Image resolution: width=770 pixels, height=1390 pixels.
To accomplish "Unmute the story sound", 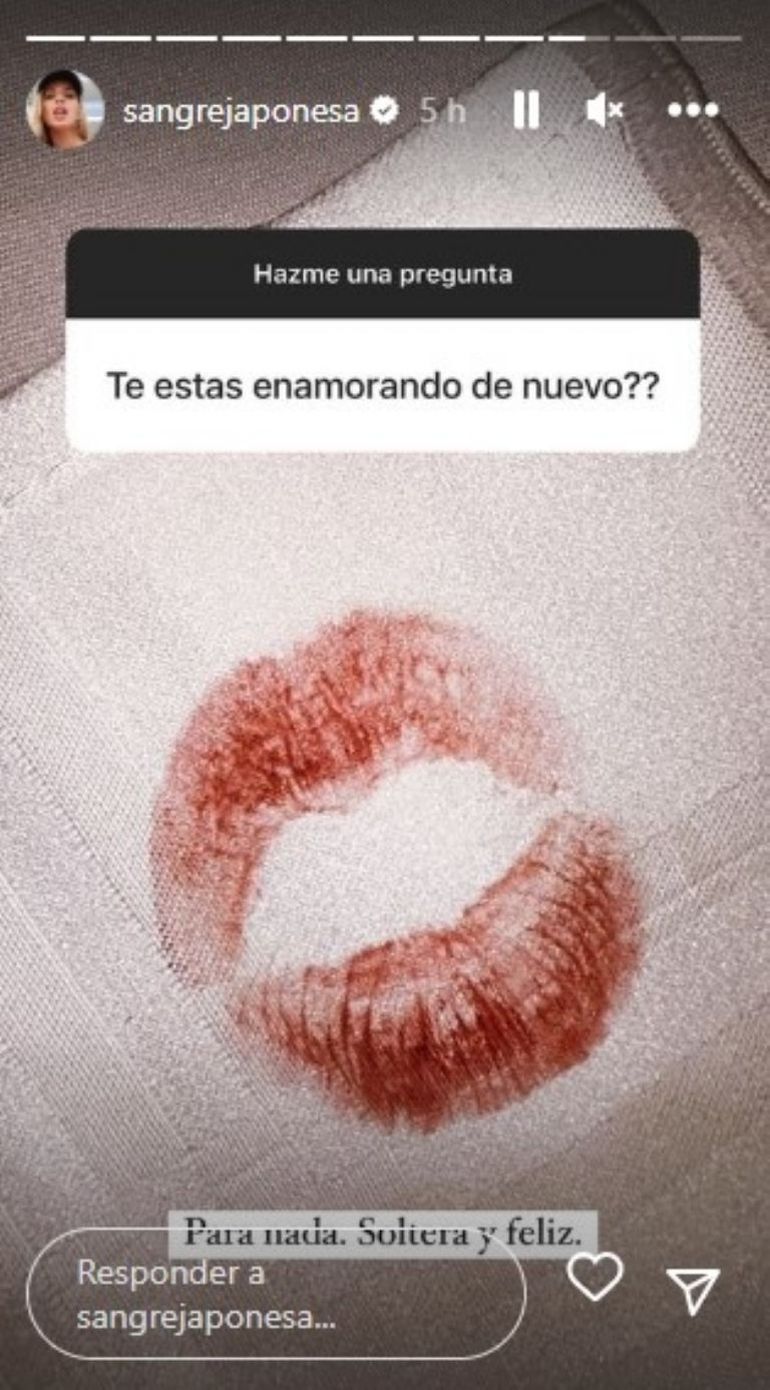I will [604, 110].
